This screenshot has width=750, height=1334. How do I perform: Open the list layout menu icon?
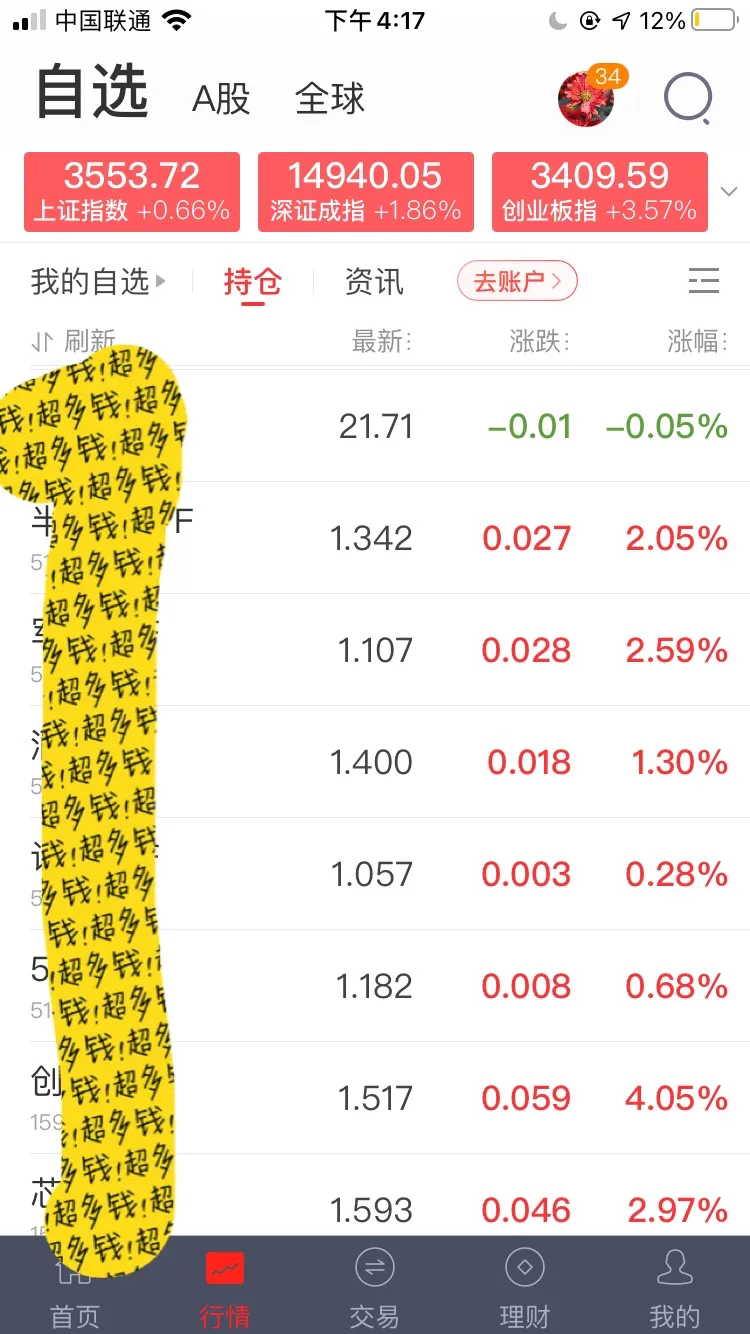pos(704,281)
